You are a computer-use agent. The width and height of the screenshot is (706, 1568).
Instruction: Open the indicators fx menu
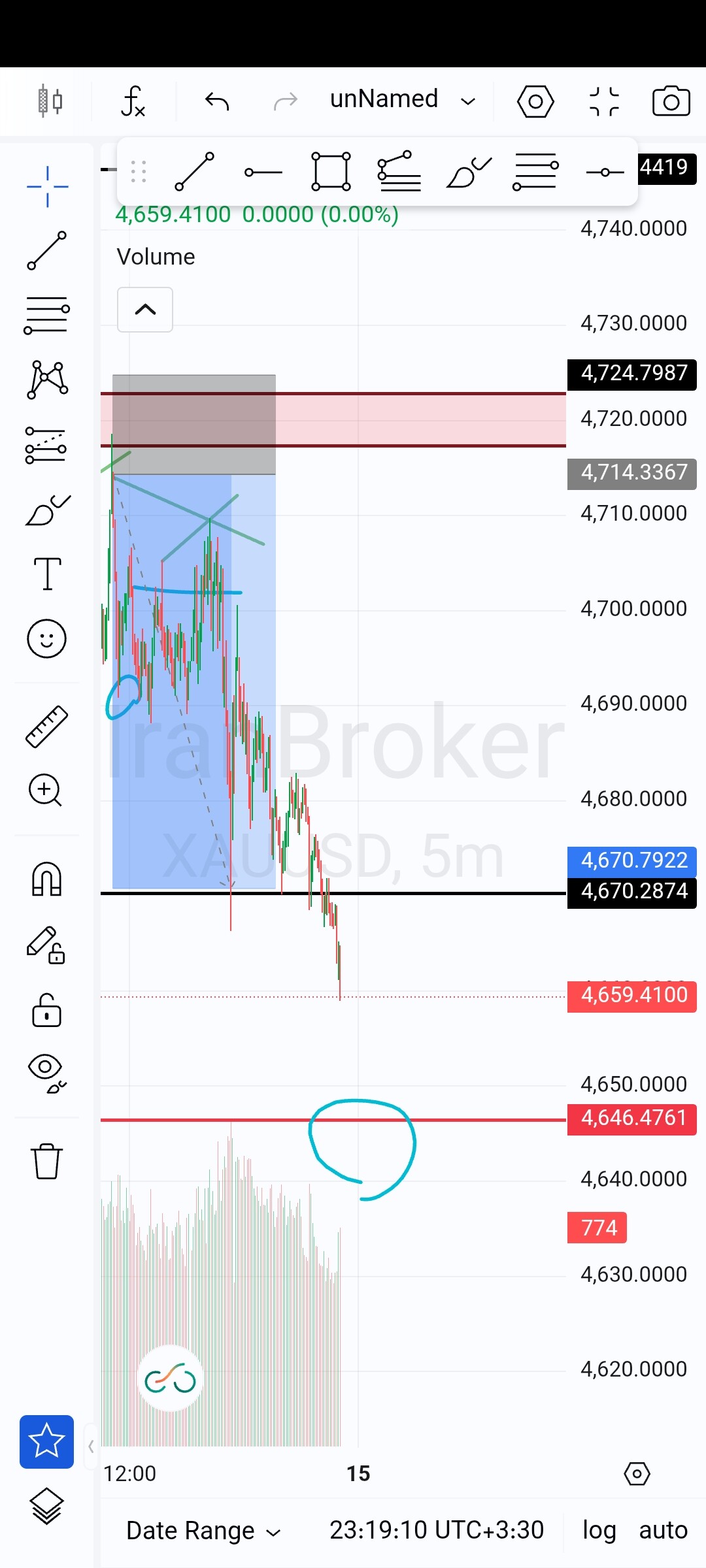click(x=133, y=101)
